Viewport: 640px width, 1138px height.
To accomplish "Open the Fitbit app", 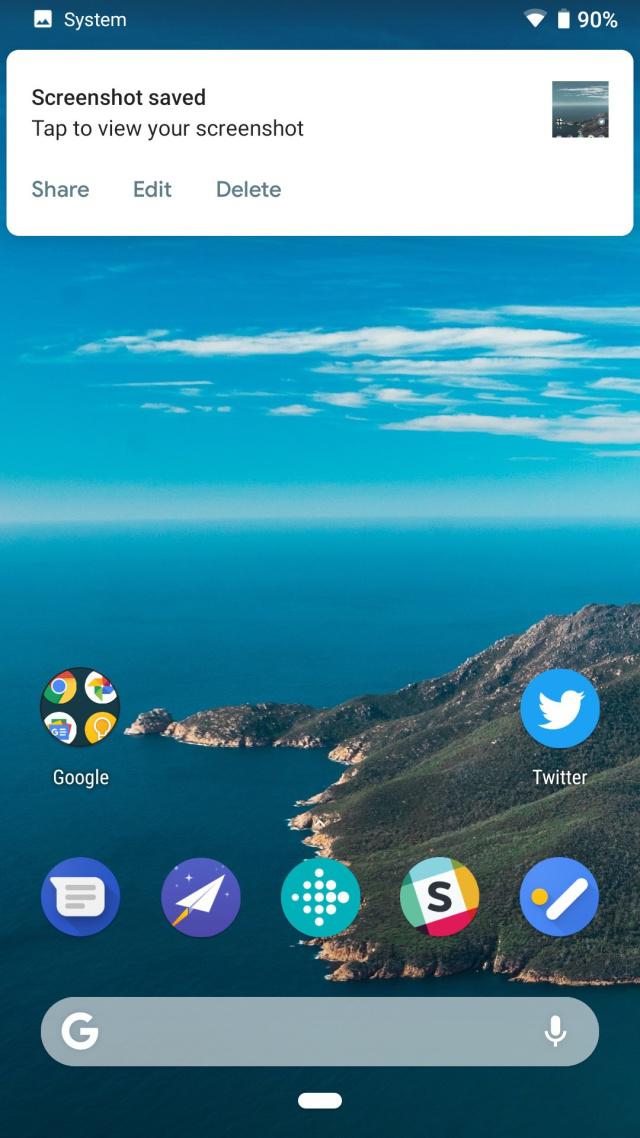I will click(x=320, y=897).
